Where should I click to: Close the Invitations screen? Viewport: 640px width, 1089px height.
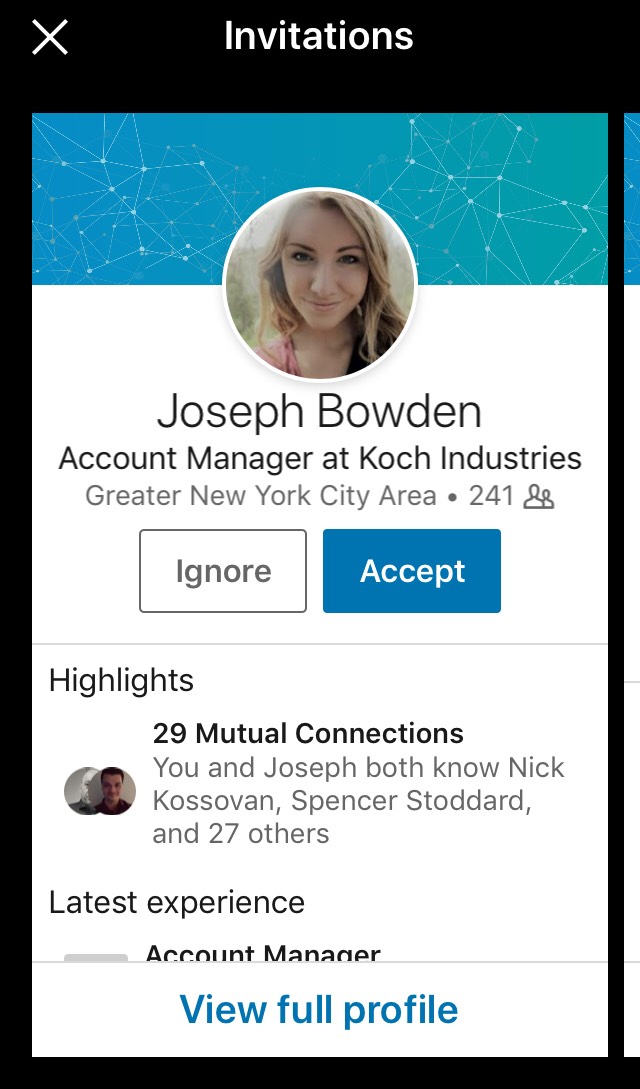point(49,39)
